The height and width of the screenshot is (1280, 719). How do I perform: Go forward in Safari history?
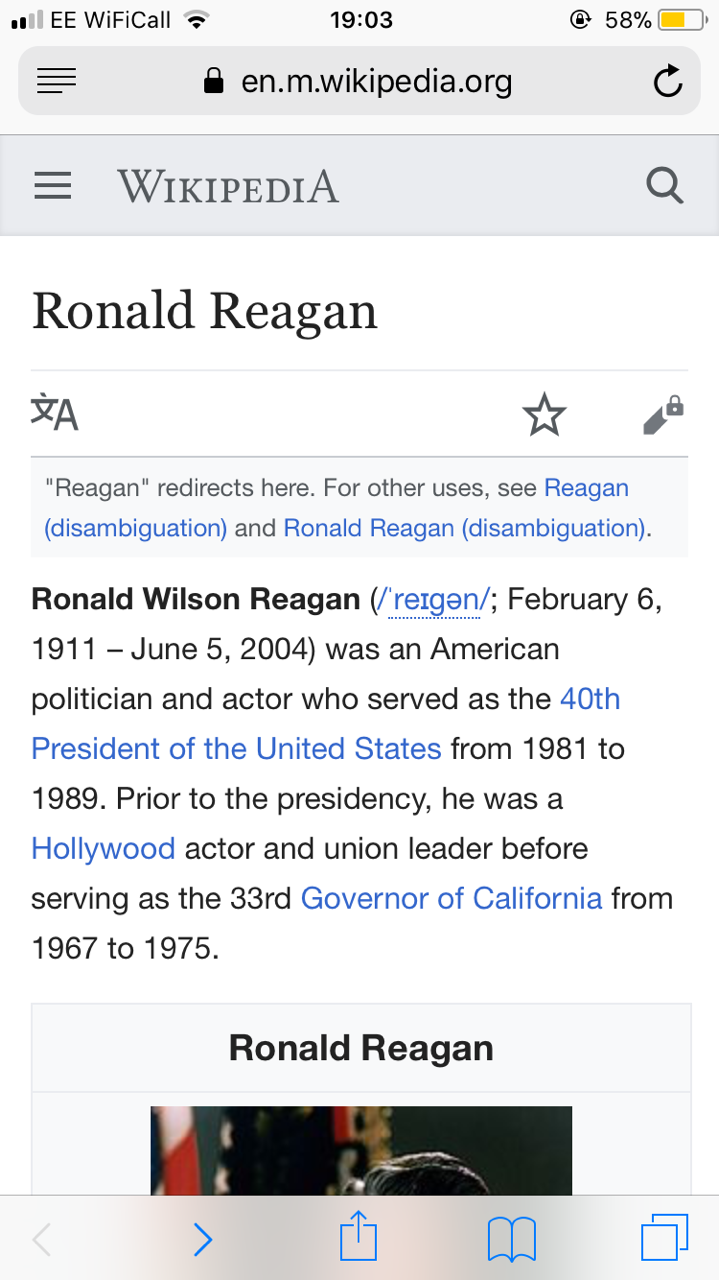tap(202, 1240)
